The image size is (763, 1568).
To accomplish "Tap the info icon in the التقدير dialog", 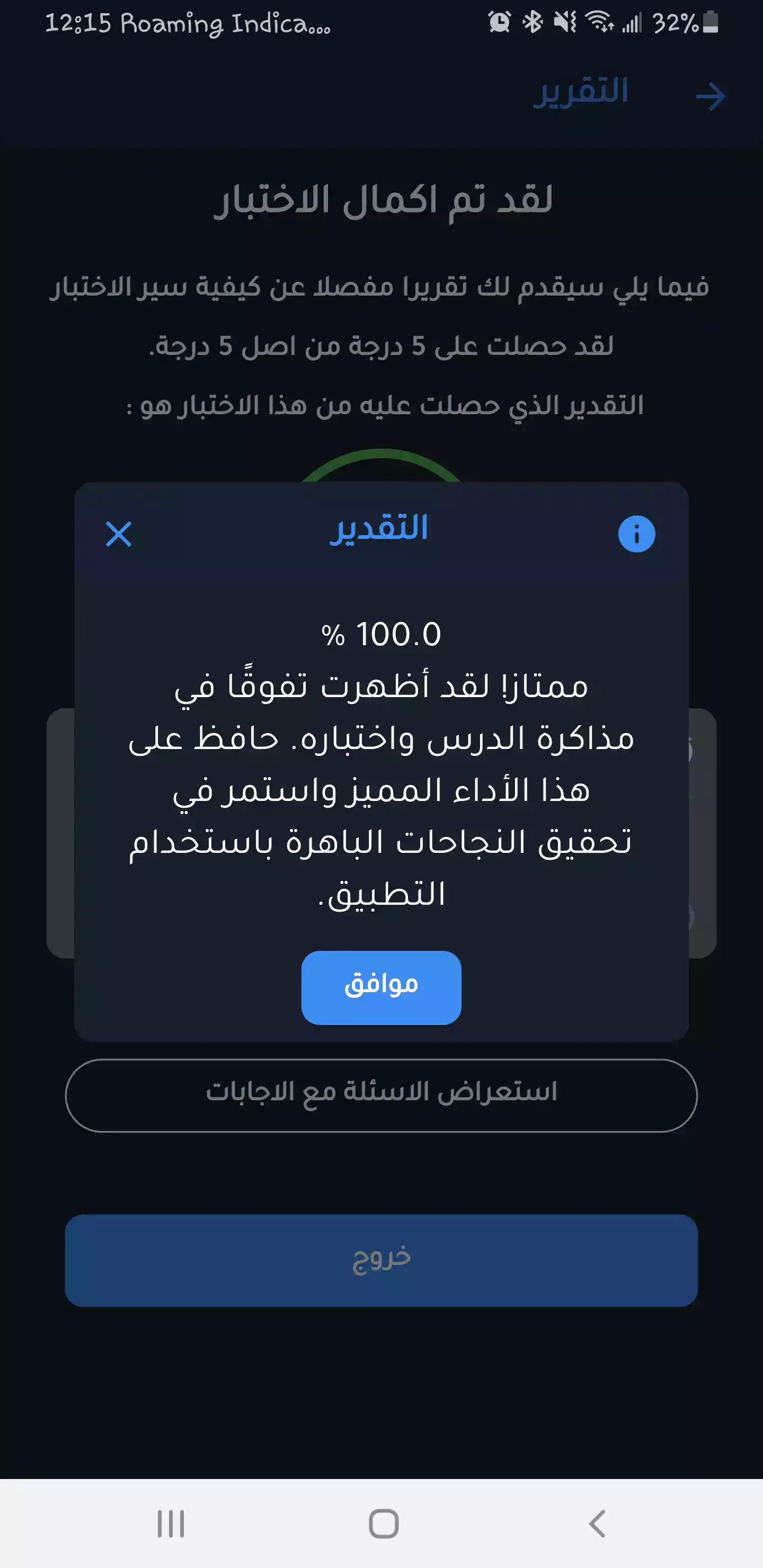I will point(637,534).
